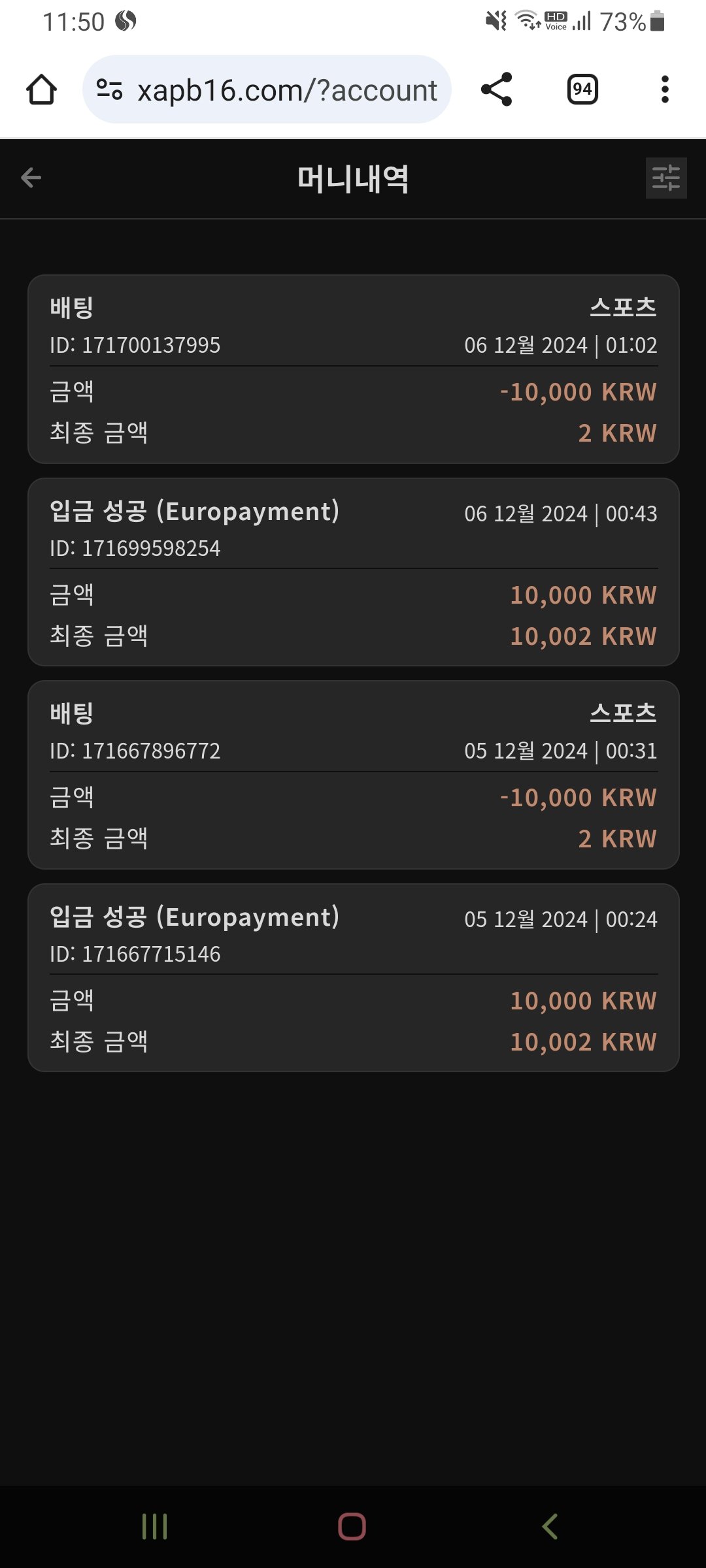Share this page

[x=496, y=90]
